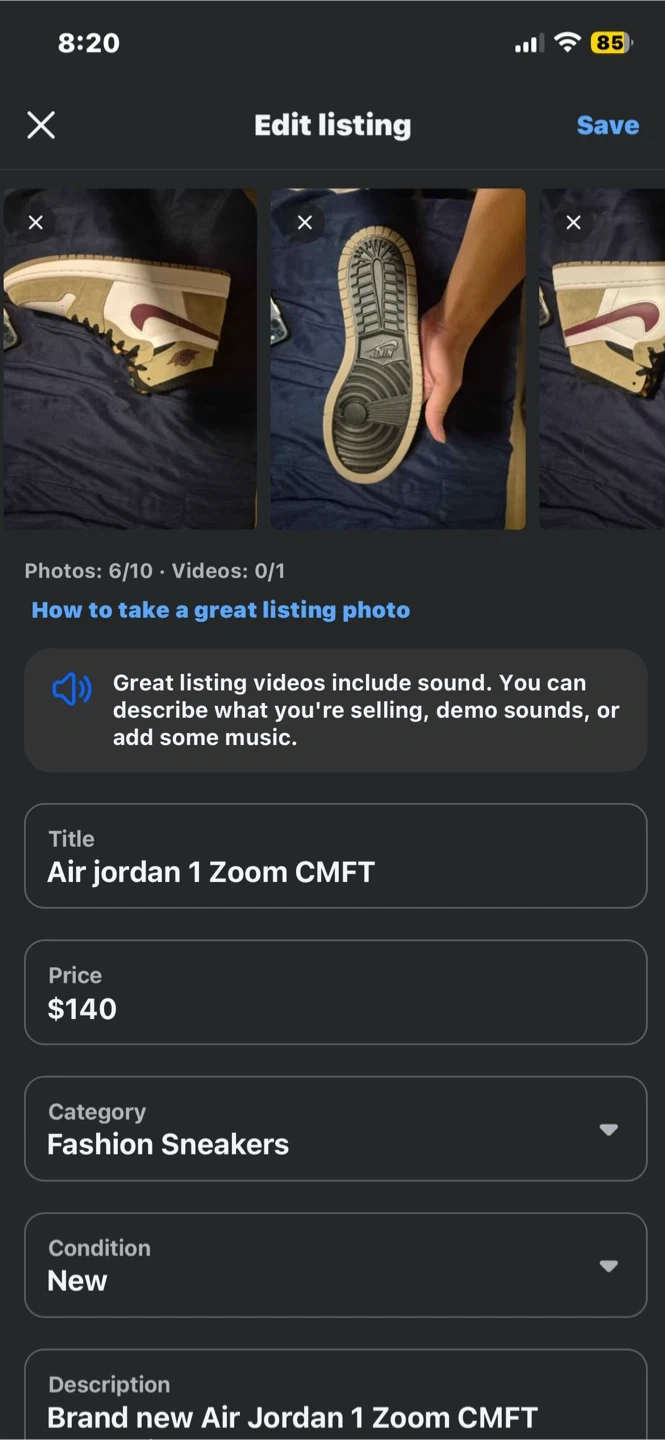Open the Category dropdown
665x1440 pixels.
coord(335,1129)
